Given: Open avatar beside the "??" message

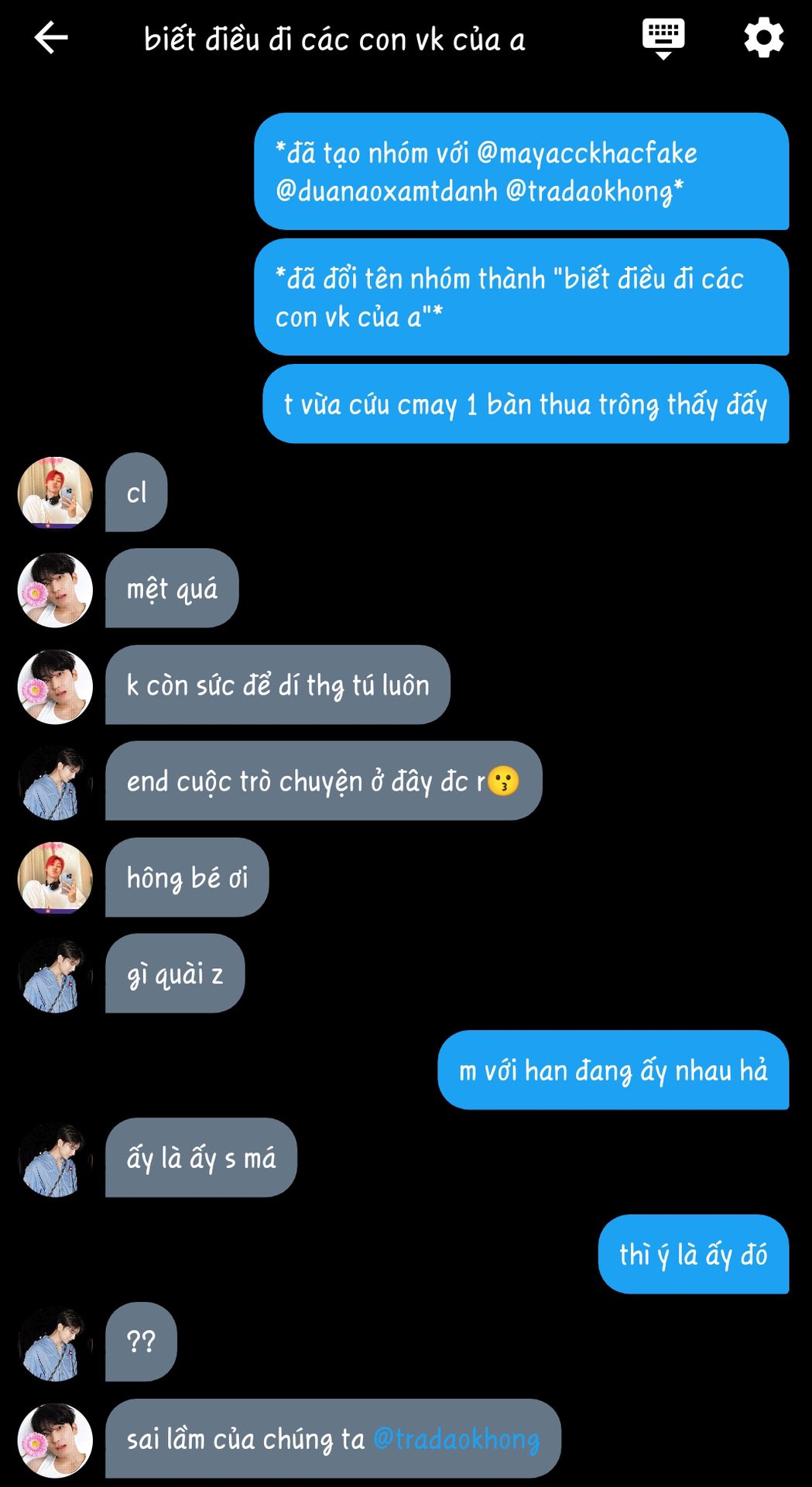Looking at the screenshot, I should [x=55, y=1343].
